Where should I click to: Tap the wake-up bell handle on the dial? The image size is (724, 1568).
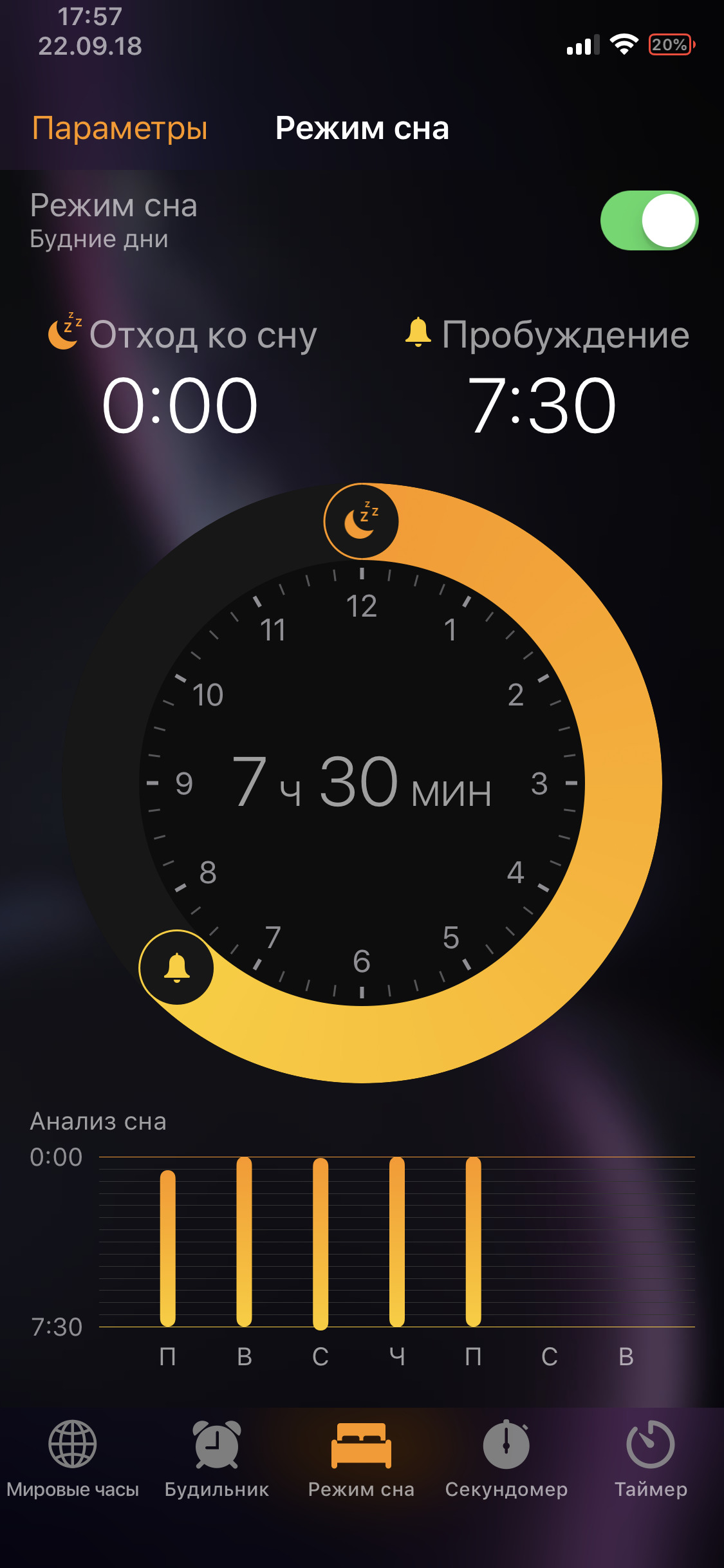point(176,967)
